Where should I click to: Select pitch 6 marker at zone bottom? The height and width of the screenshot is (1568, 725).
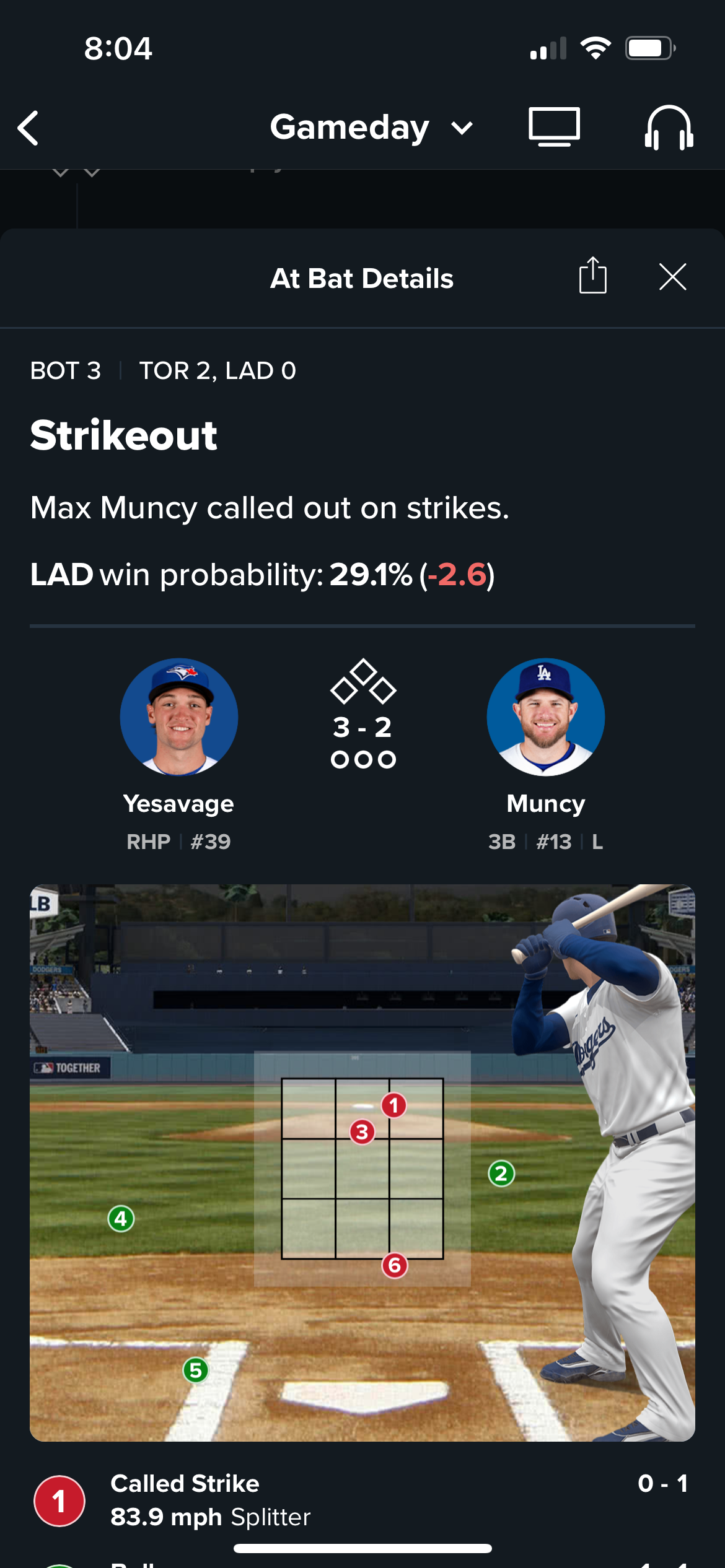click(x=395, y=1265)
